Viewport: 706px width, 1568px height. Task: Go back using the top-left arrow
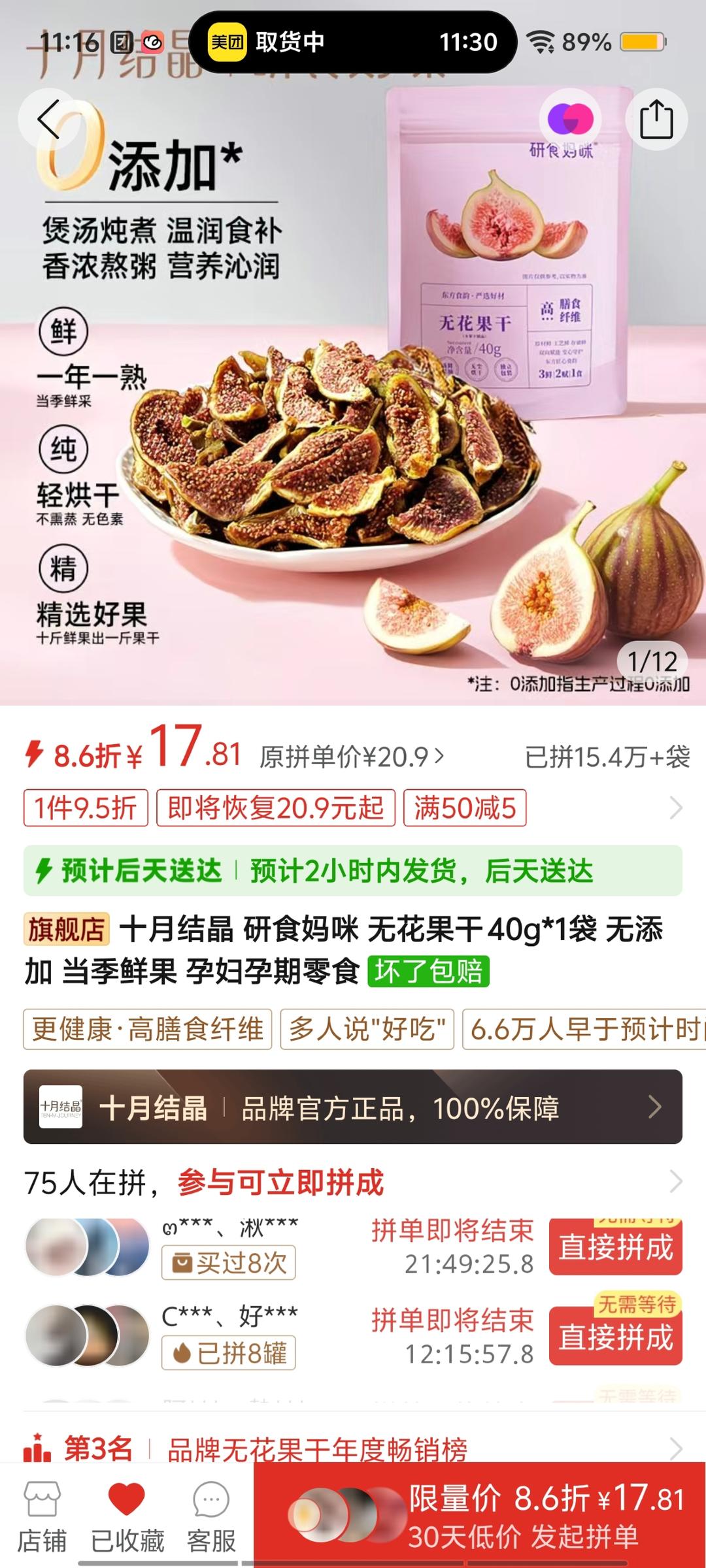[x=49, y=120]
